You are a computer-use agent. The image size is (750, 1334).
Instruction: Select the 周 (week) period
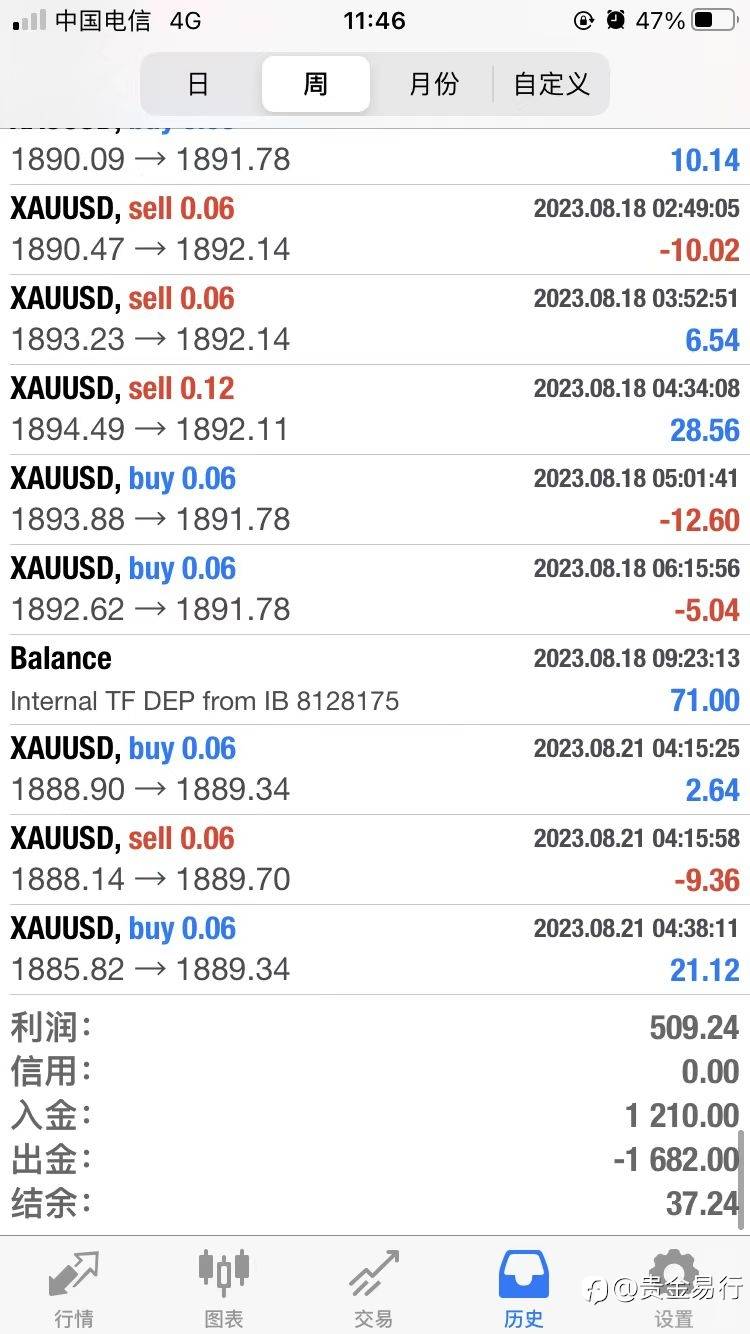pyautogui.click(x=315, y=84)
